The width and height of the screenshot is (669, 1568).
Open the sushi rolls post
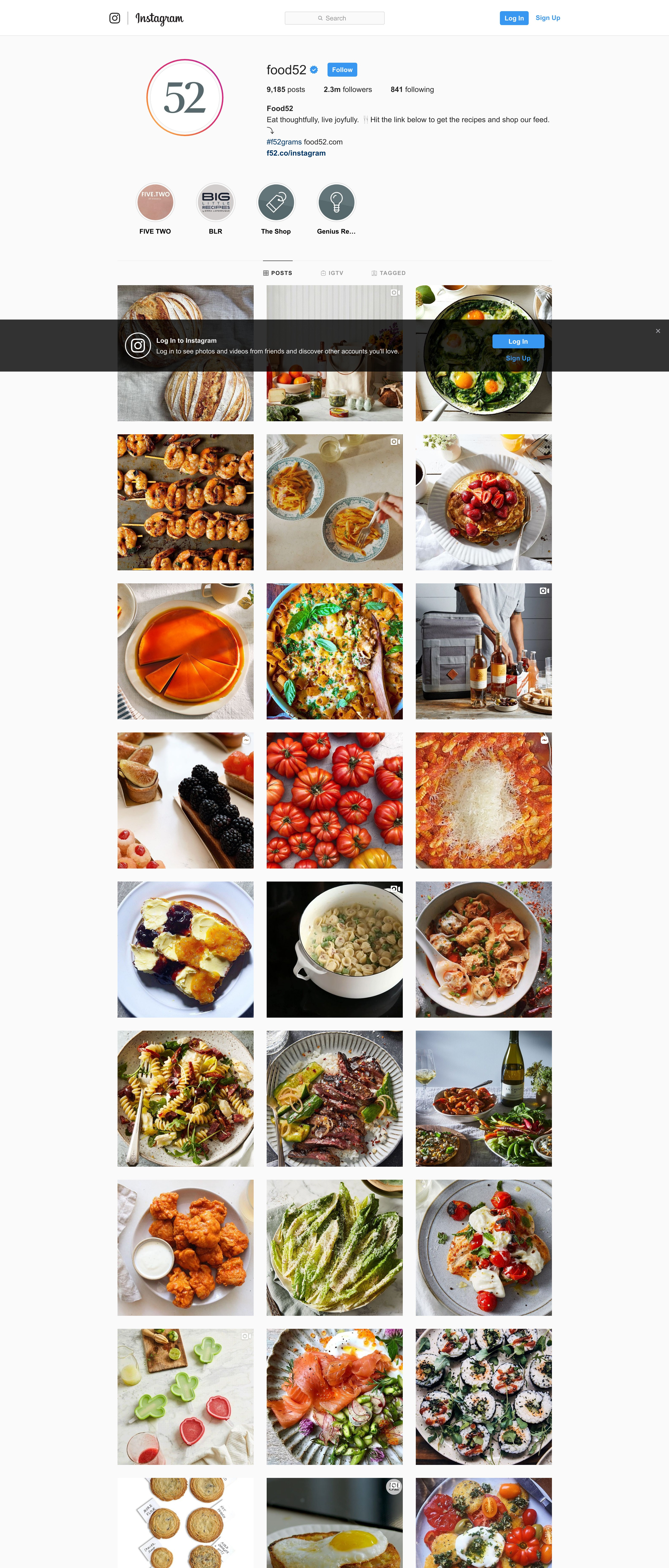coord(483,1396)
